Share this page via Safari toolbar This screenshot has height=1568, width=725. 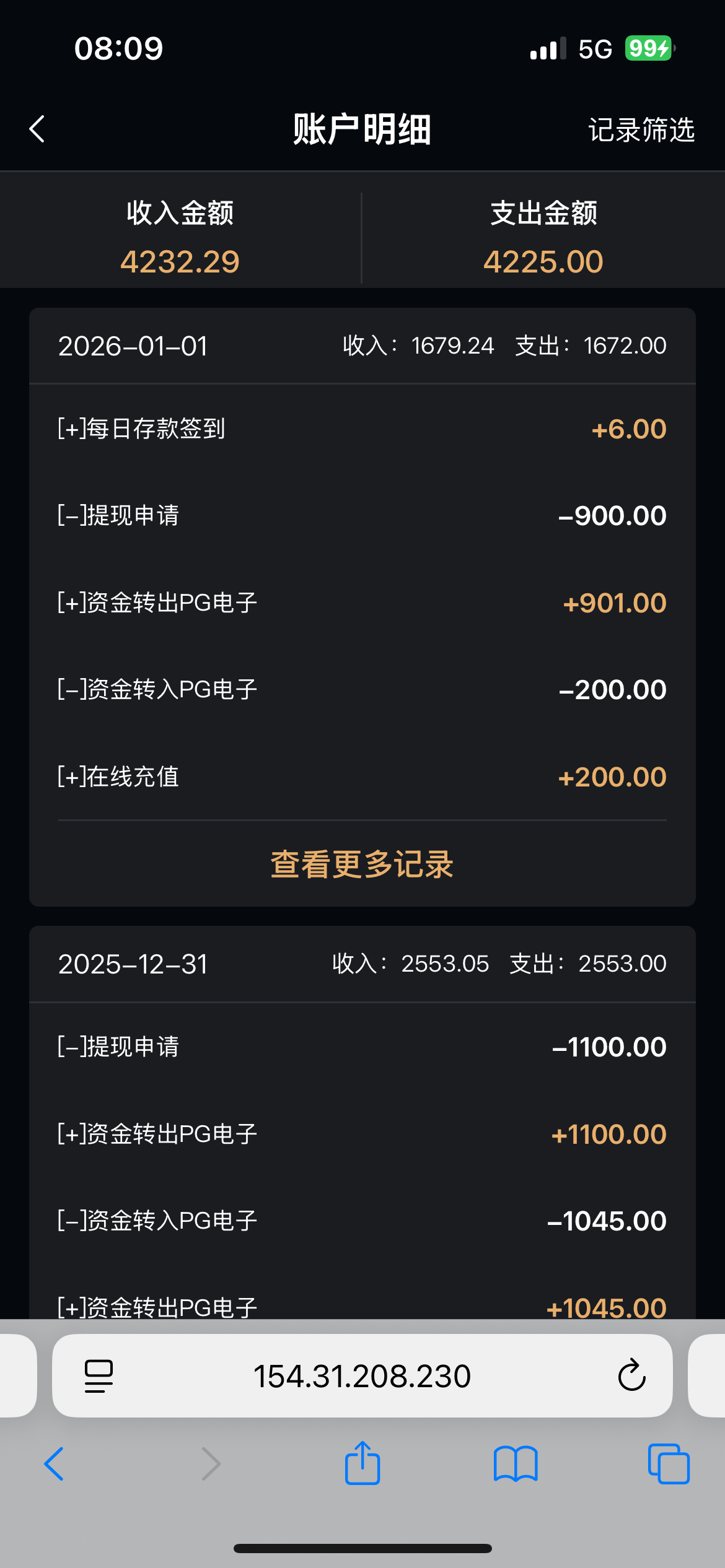point(362,1463)
